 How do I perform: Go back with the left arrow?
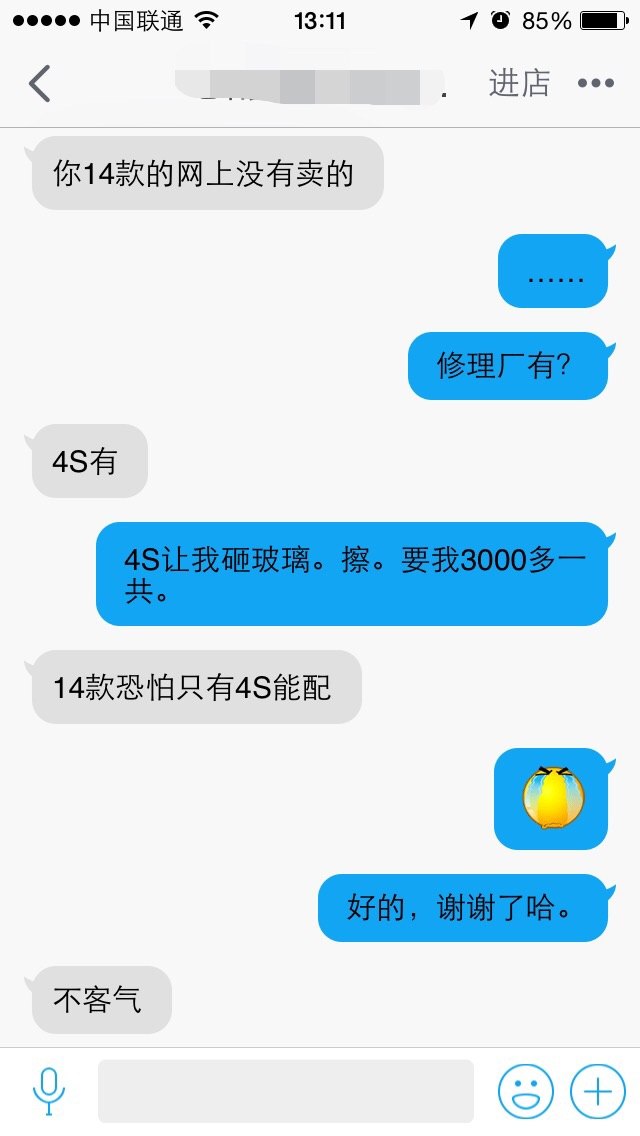click(40, 83)
